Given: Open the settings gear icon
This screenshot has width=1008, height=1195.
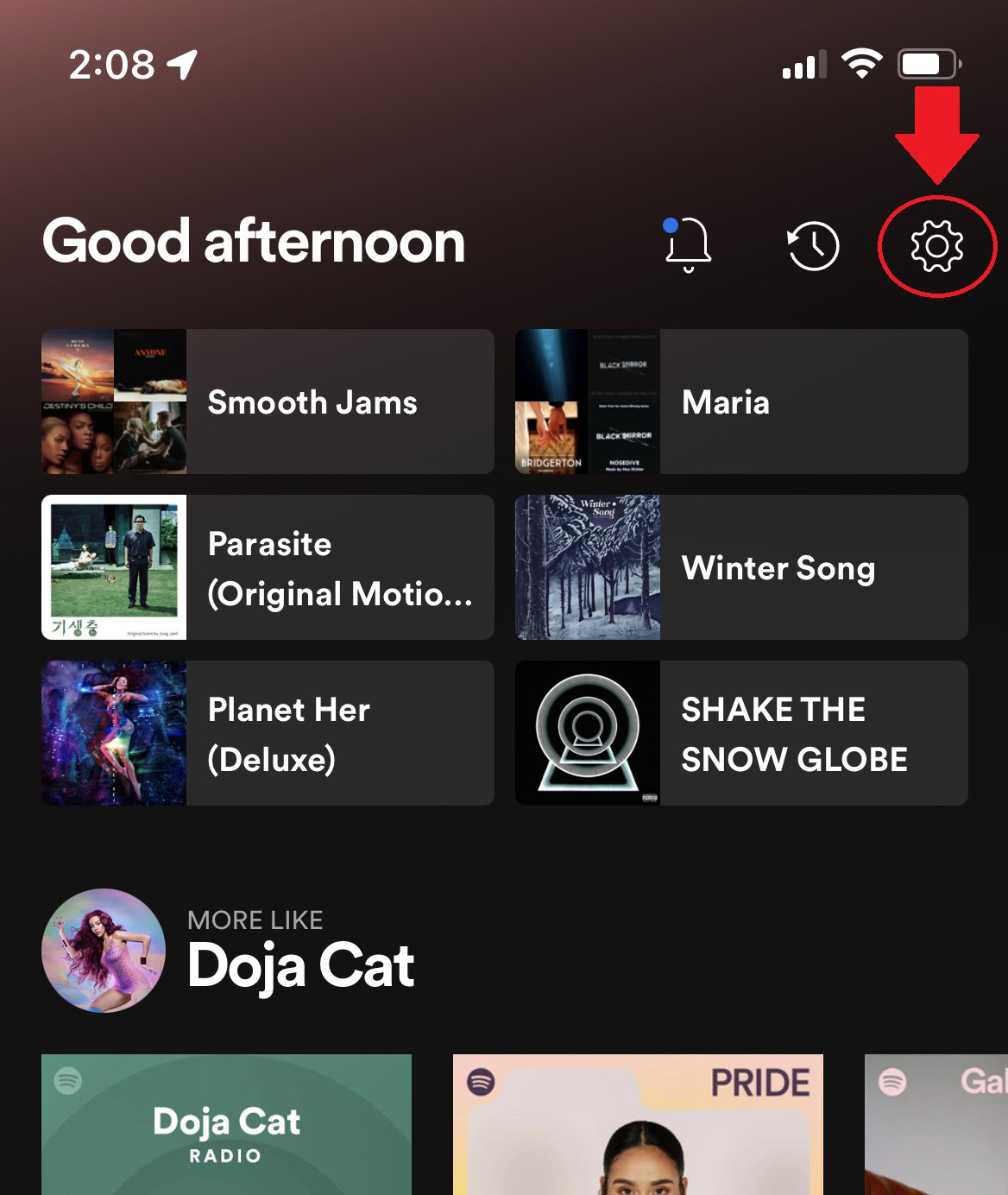Looking at the screenshot, I should pyautogui.click(x=936, y=246).
